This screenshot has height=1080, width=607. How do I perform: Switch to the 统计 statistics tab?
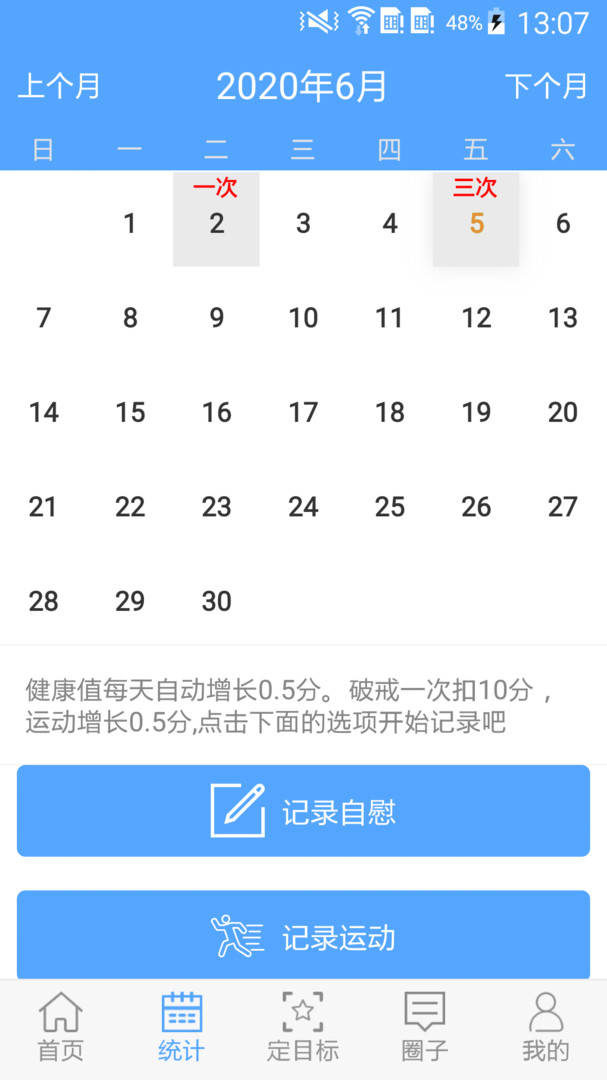(181, 1027)
